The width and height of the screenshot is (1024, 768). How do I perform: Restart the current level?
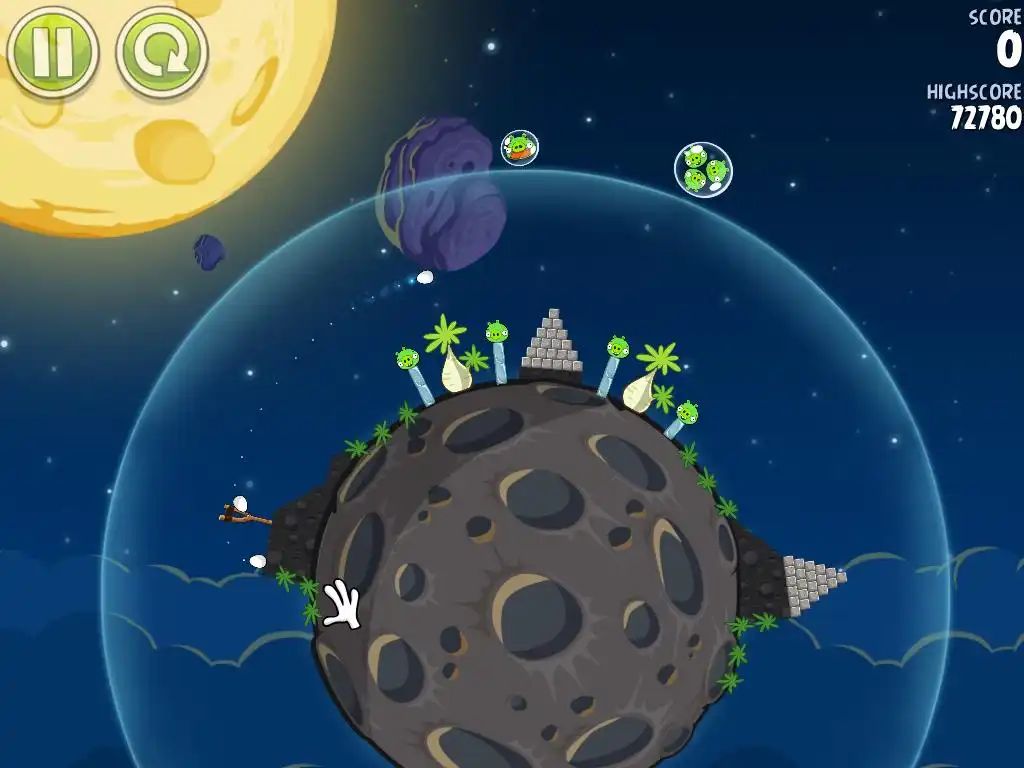pos(161,51)
